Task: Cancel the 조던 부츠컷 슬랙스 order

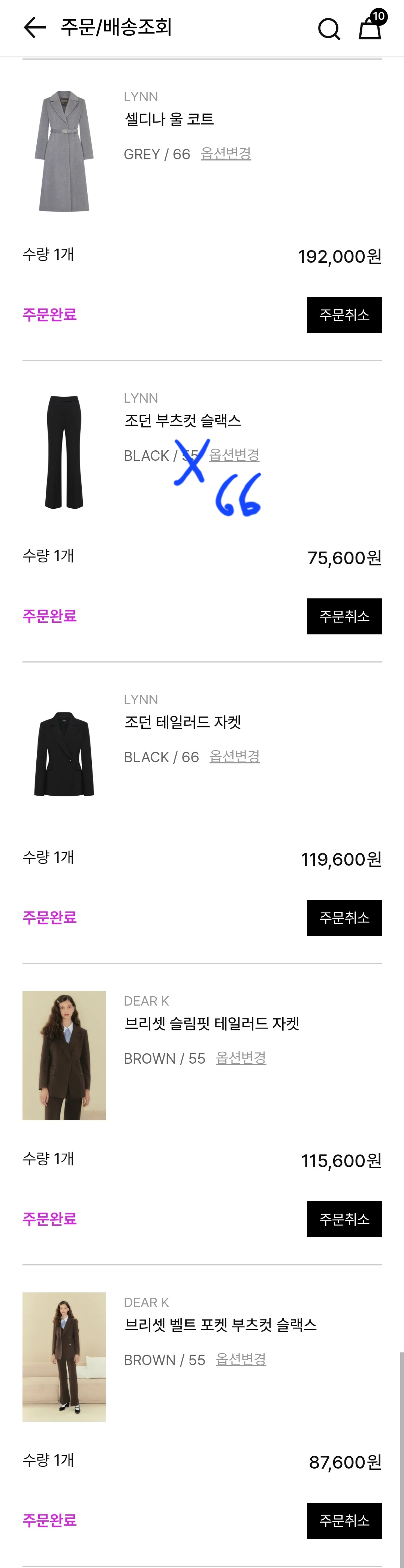Action: [x=344, y=616]
